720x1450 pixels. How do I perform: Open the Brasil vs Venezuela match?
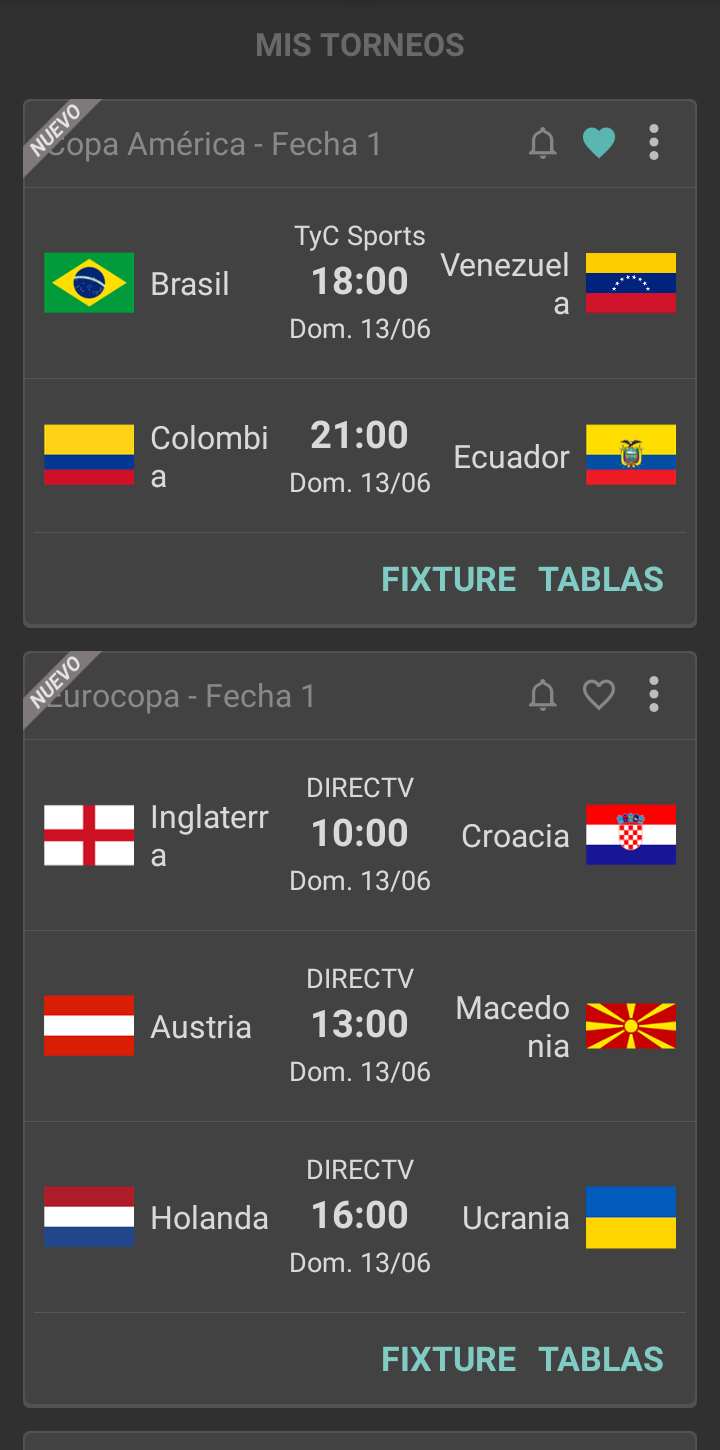coord(360,283)
